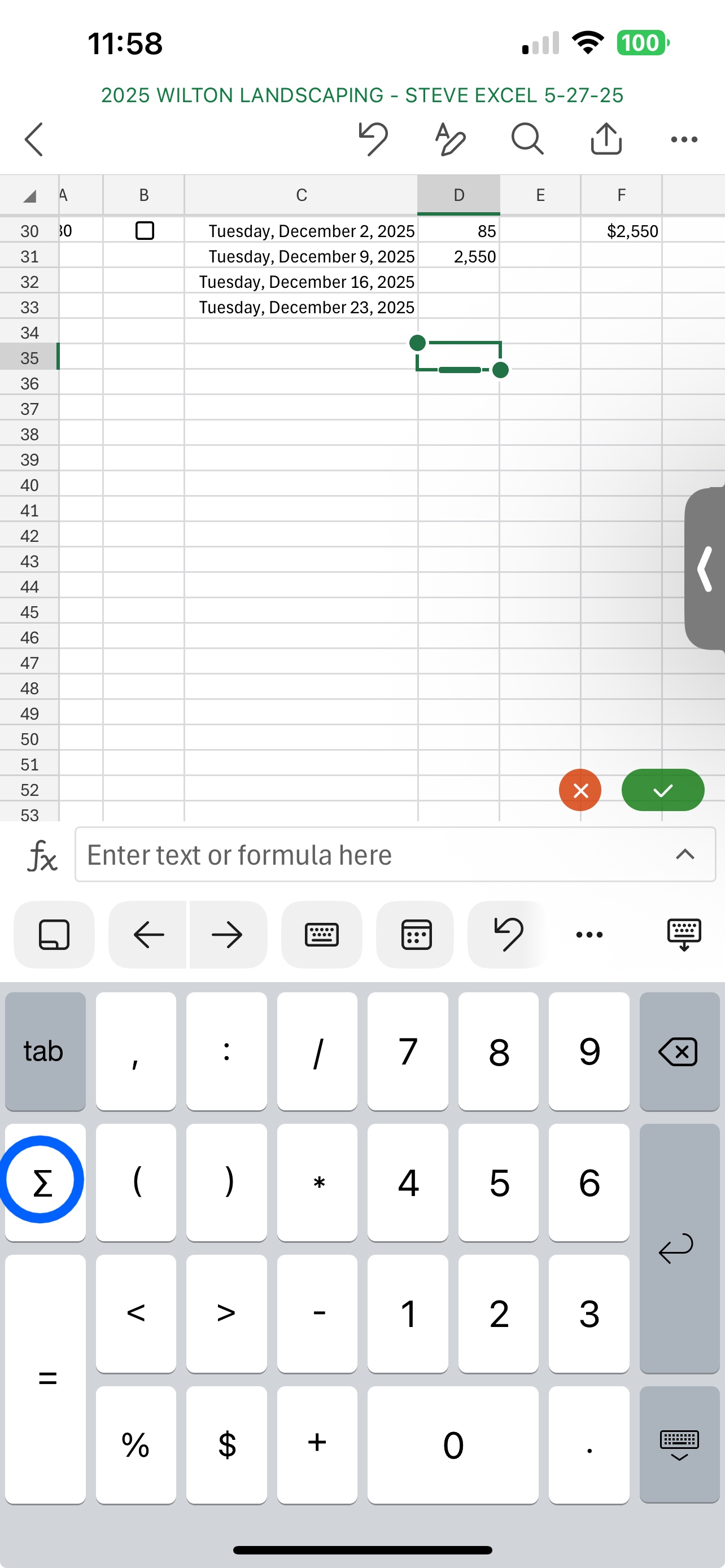Go back from the workbook

click(x=34, y=139)
